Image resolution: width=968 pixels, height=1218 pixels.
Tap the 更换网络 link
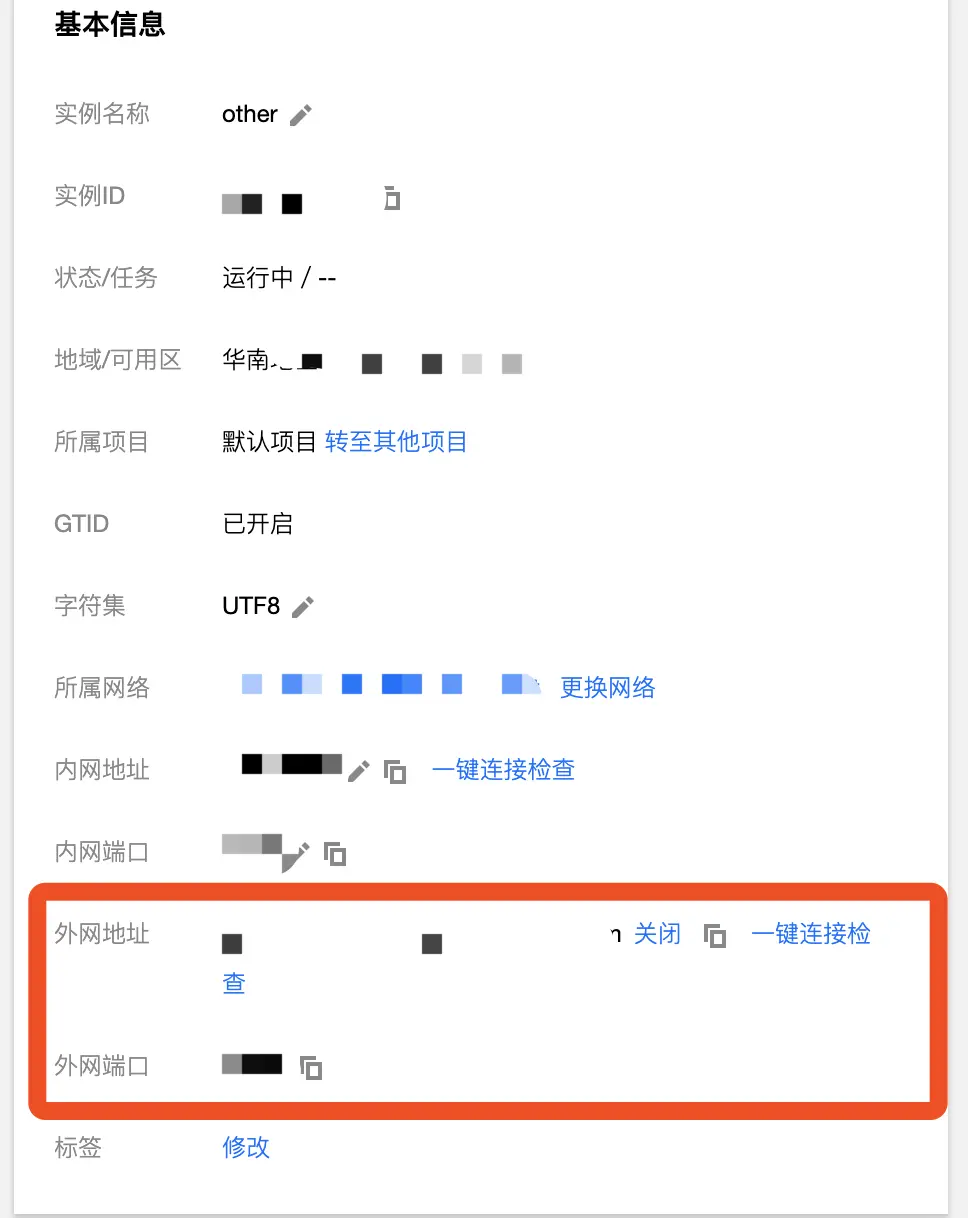pos(607,687)
